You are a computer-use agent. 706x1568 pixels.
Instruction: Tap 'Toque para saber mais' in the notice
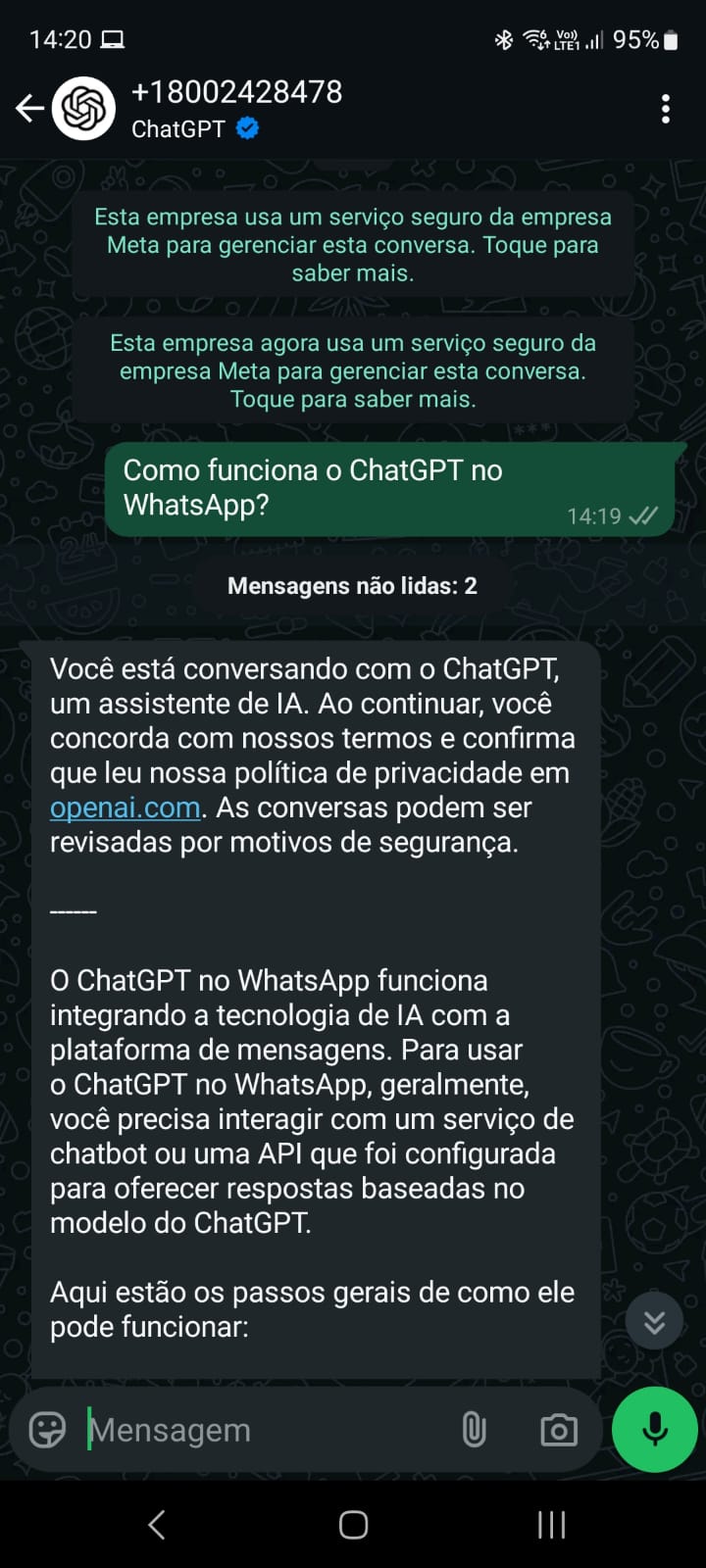[x=353, y=399]
